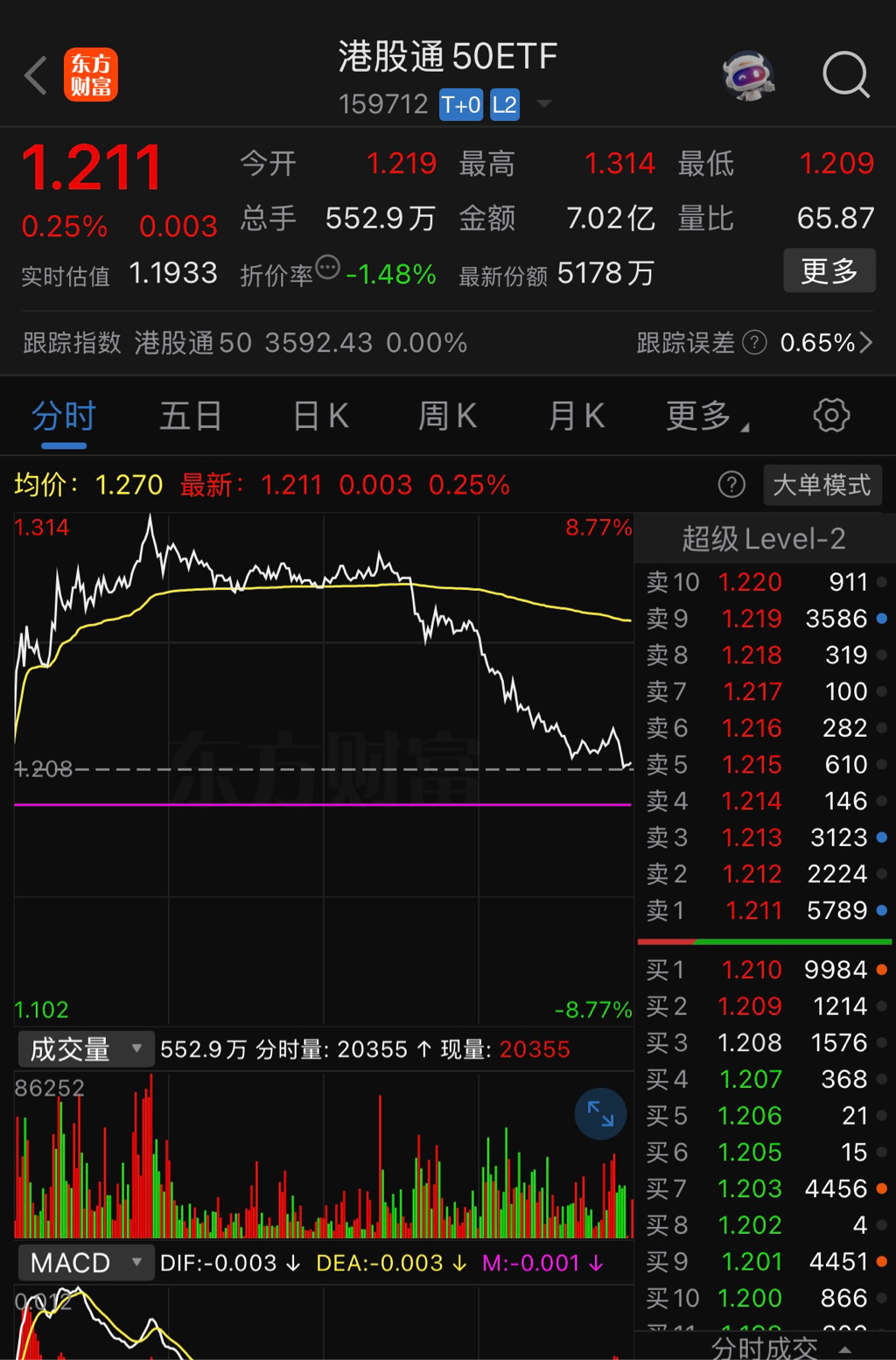Select the 分时 chart tab
Viewport: 896px width, 1360px height.
64,416
